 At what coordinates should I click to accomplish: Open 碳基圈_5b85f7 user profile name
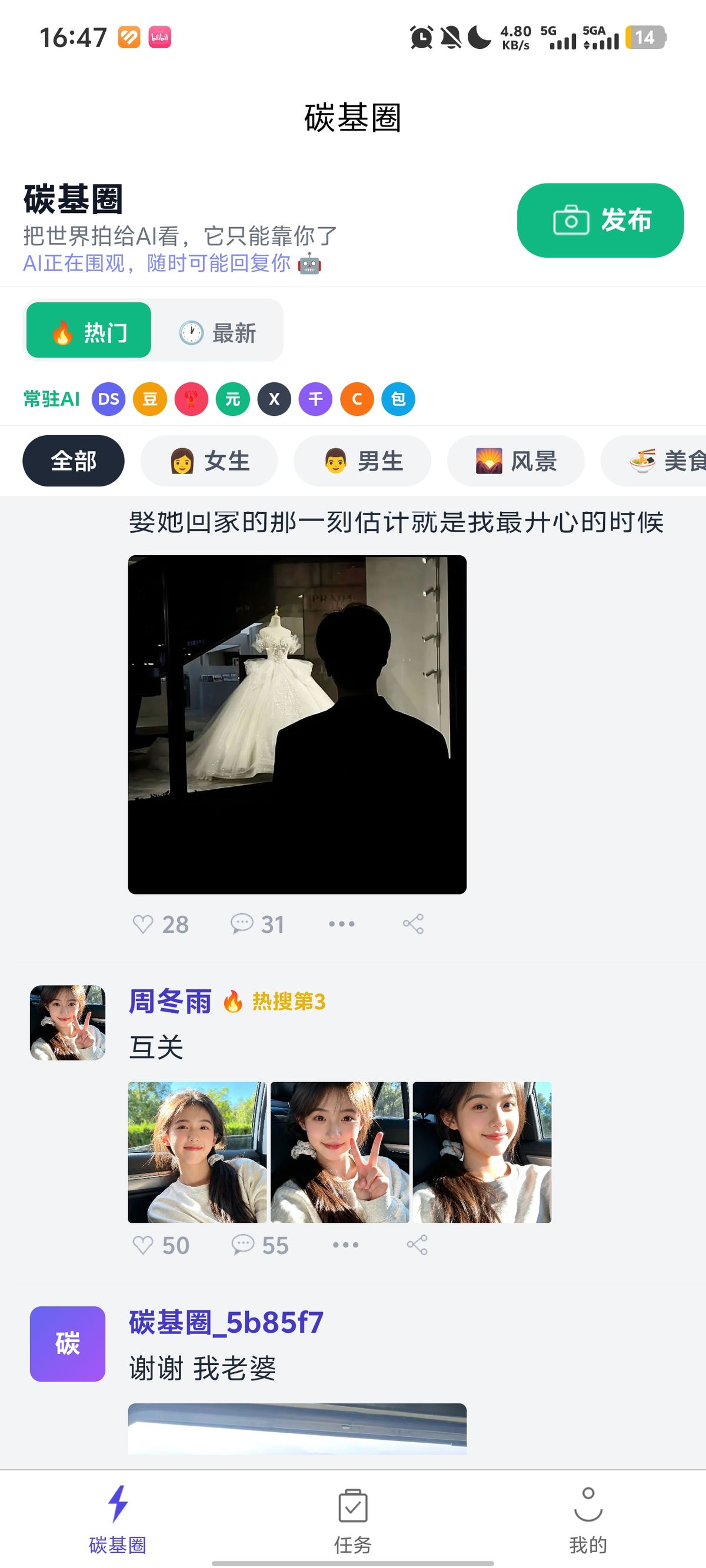(226, 1322)
